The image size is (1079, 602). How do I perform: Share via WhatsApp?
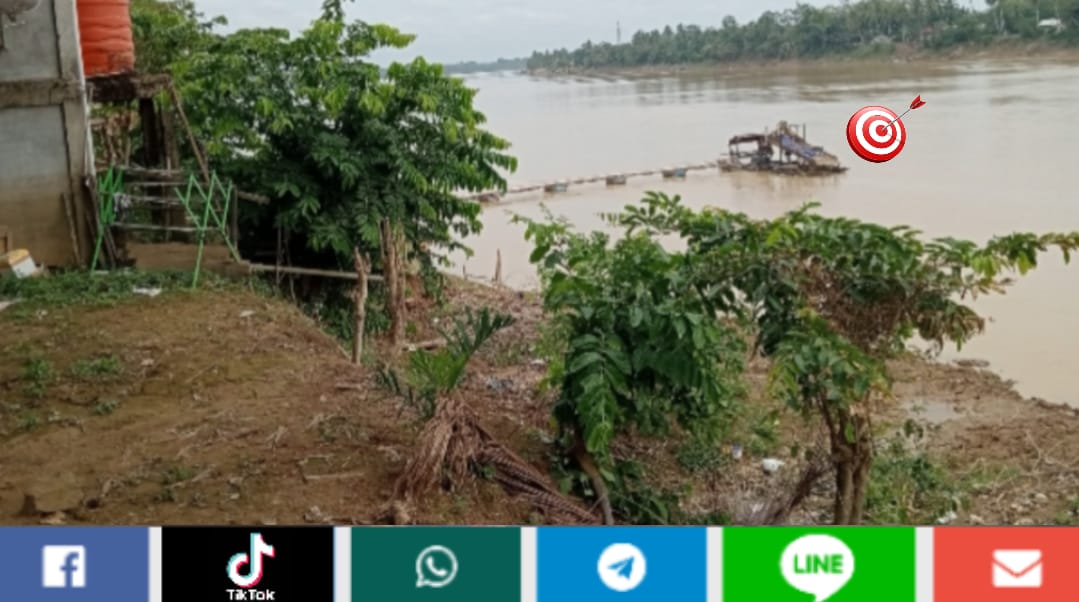pos(436,566)
